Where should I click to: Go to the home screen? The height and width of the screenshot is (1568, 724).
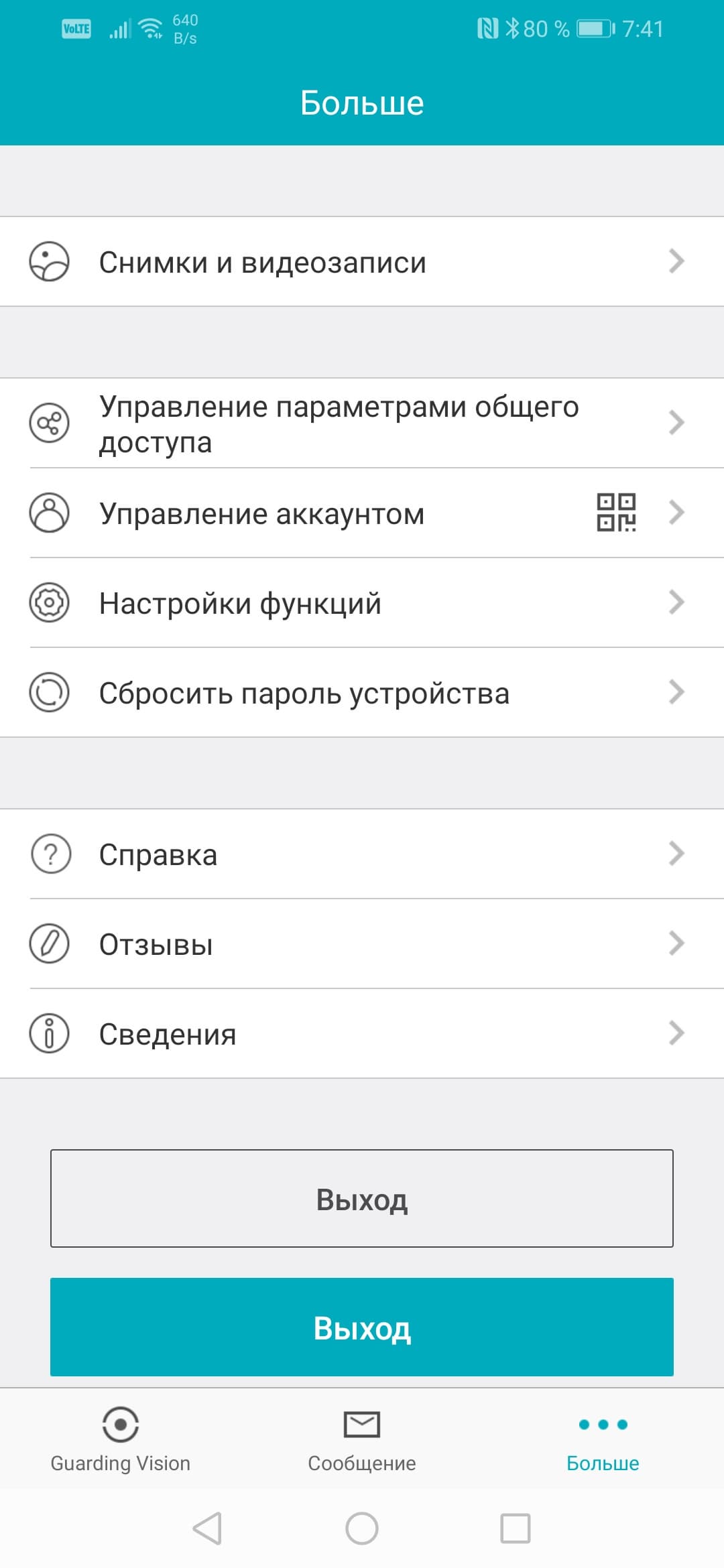[362, 1528]
